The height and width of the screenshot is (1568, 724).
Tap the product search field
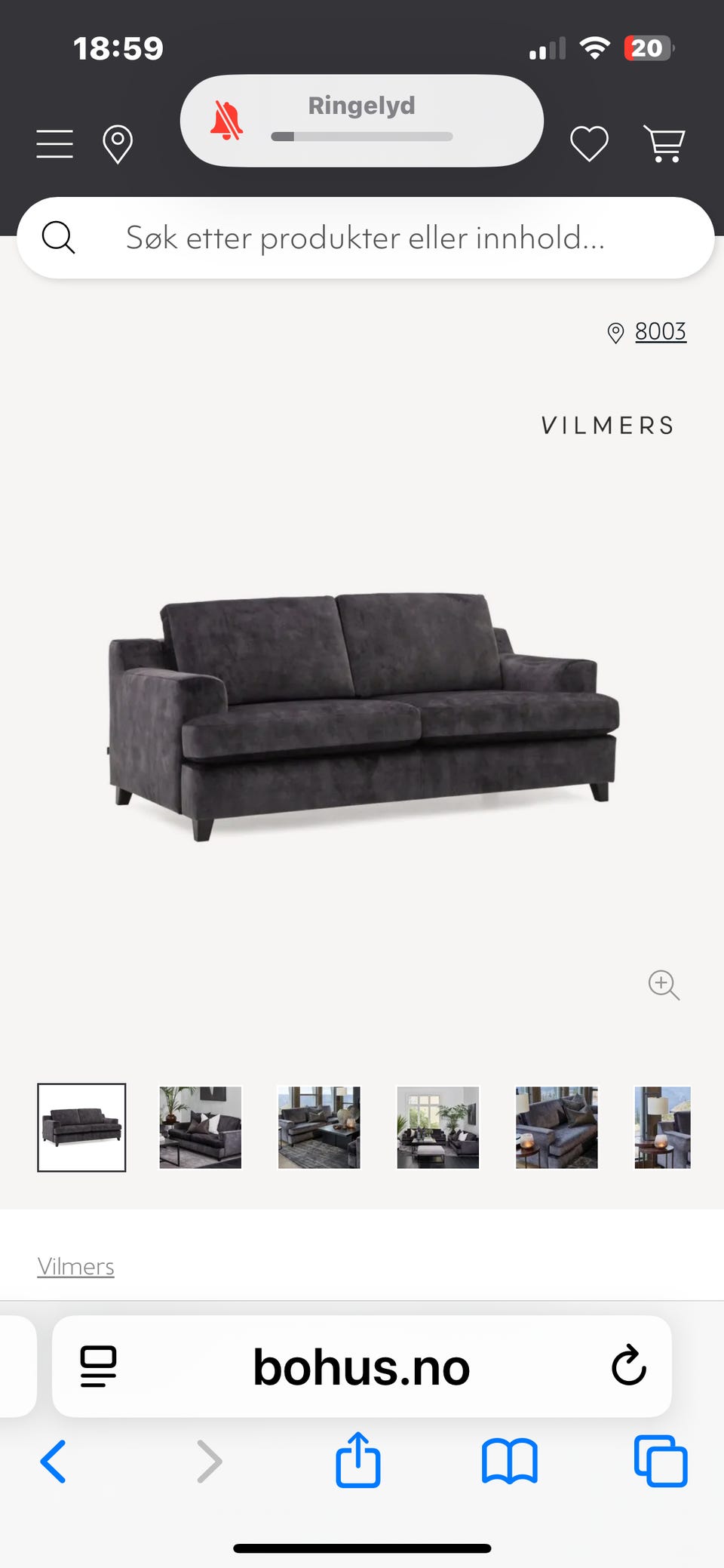365,238
